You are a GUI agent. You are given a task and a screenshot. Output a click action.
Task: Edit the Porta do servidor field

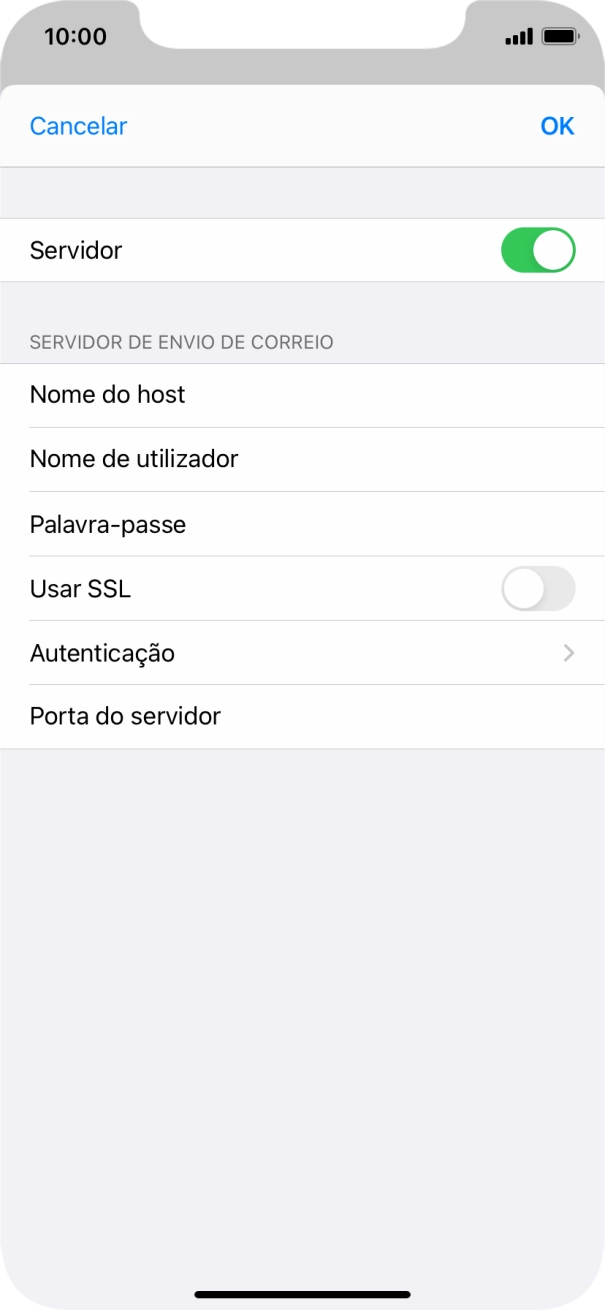(x=302, y=716)
